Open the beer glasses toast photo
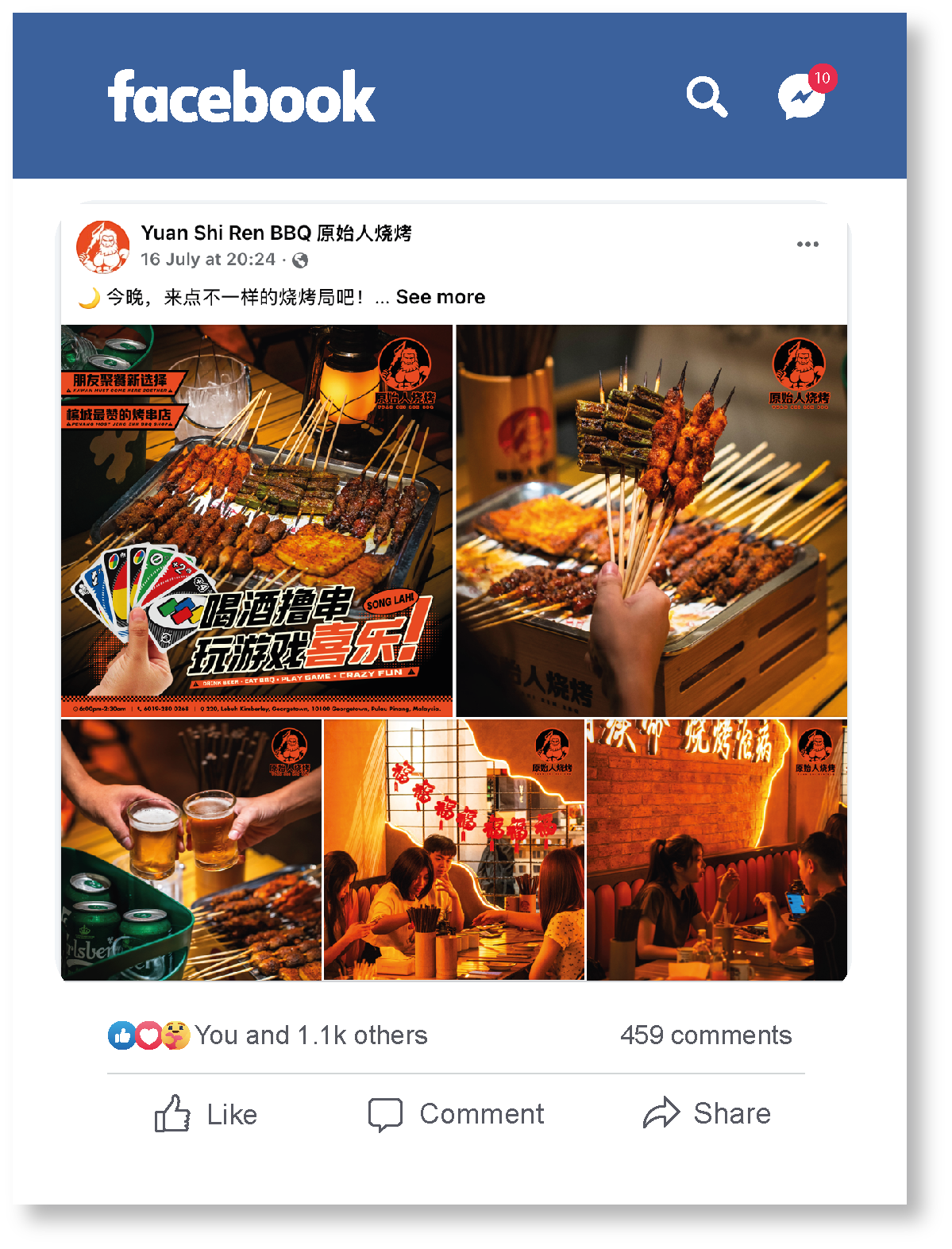The height and width of the screenshot is (1249, 952). pos(191,850)
